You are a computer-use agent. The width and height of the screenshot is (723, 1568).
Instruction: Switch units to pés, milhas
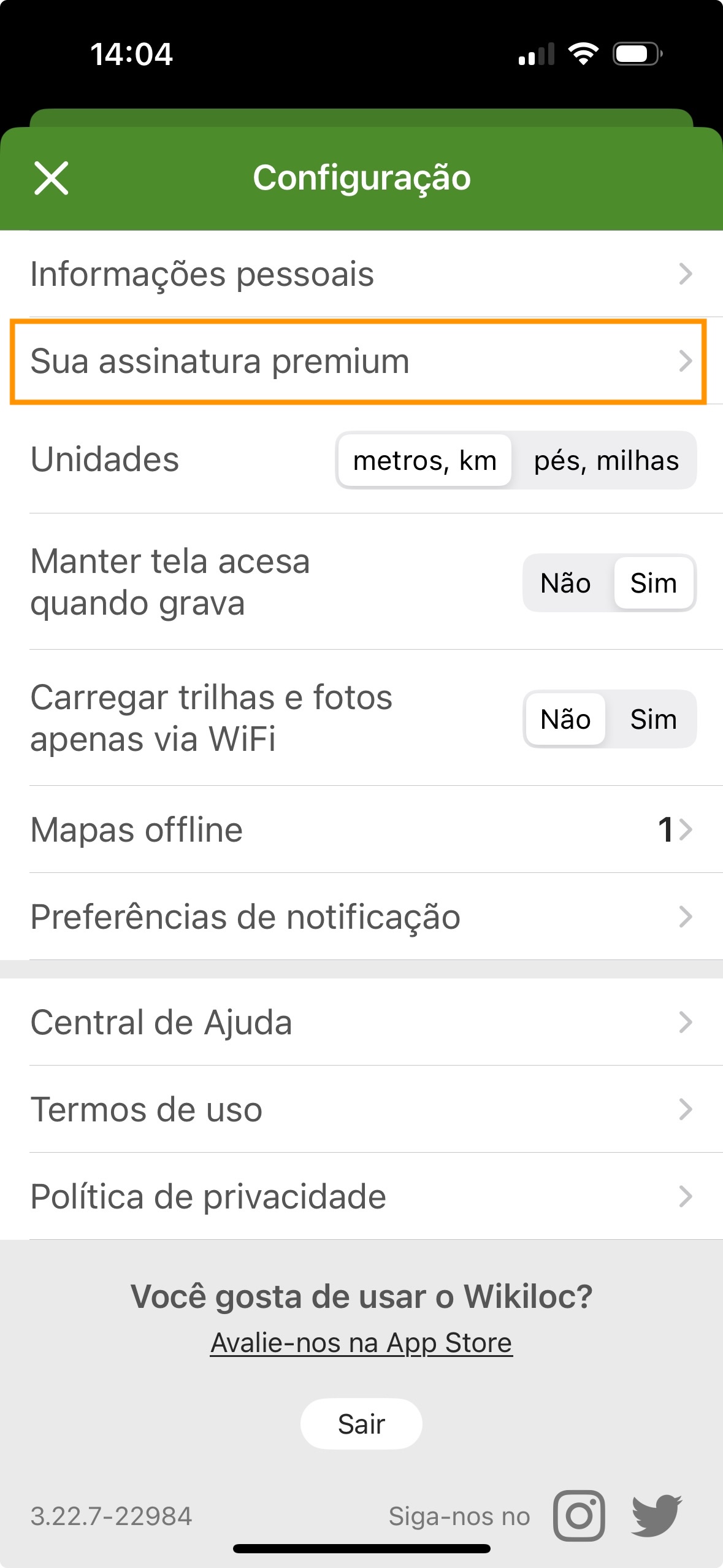pos(606,461)
